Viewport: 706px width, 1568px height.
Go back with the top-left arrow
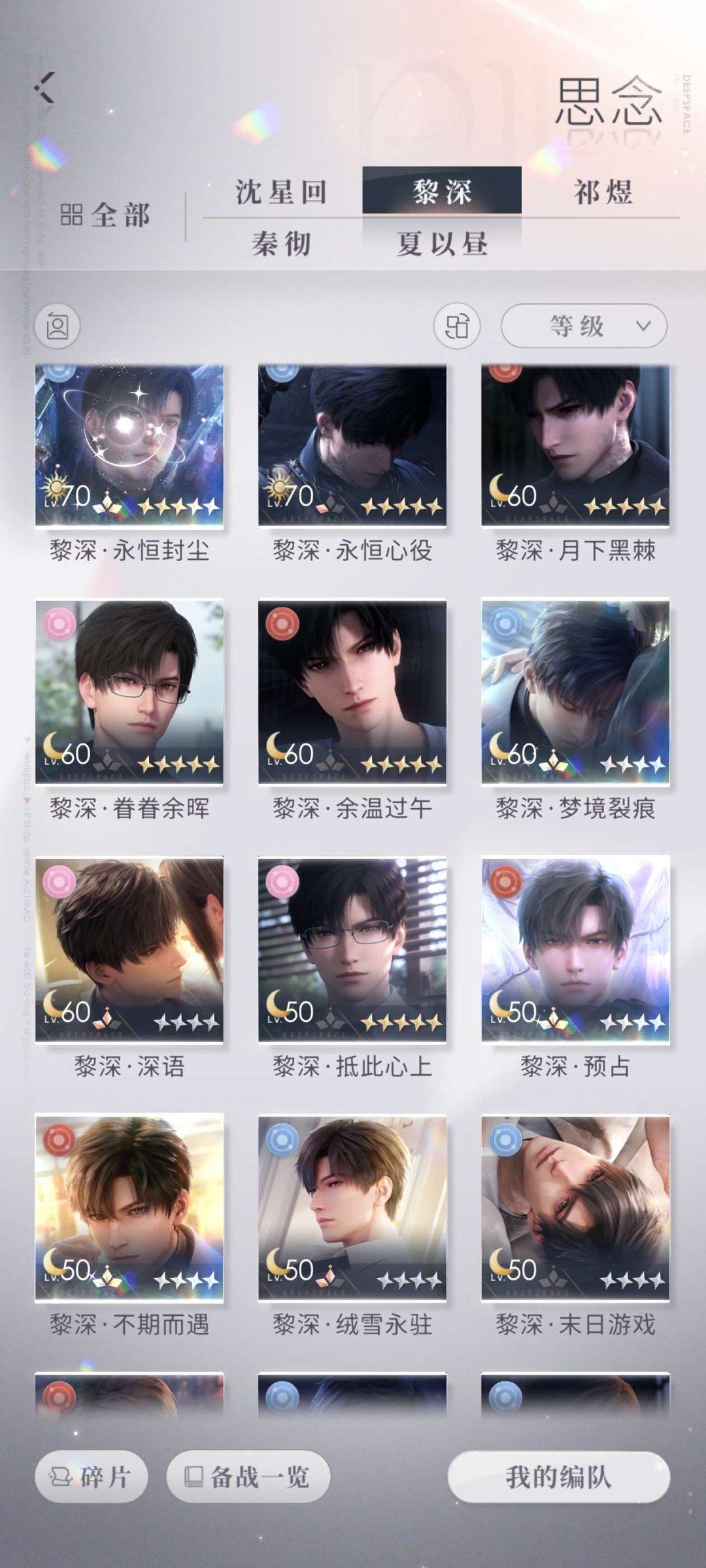[x=44, y=88]
